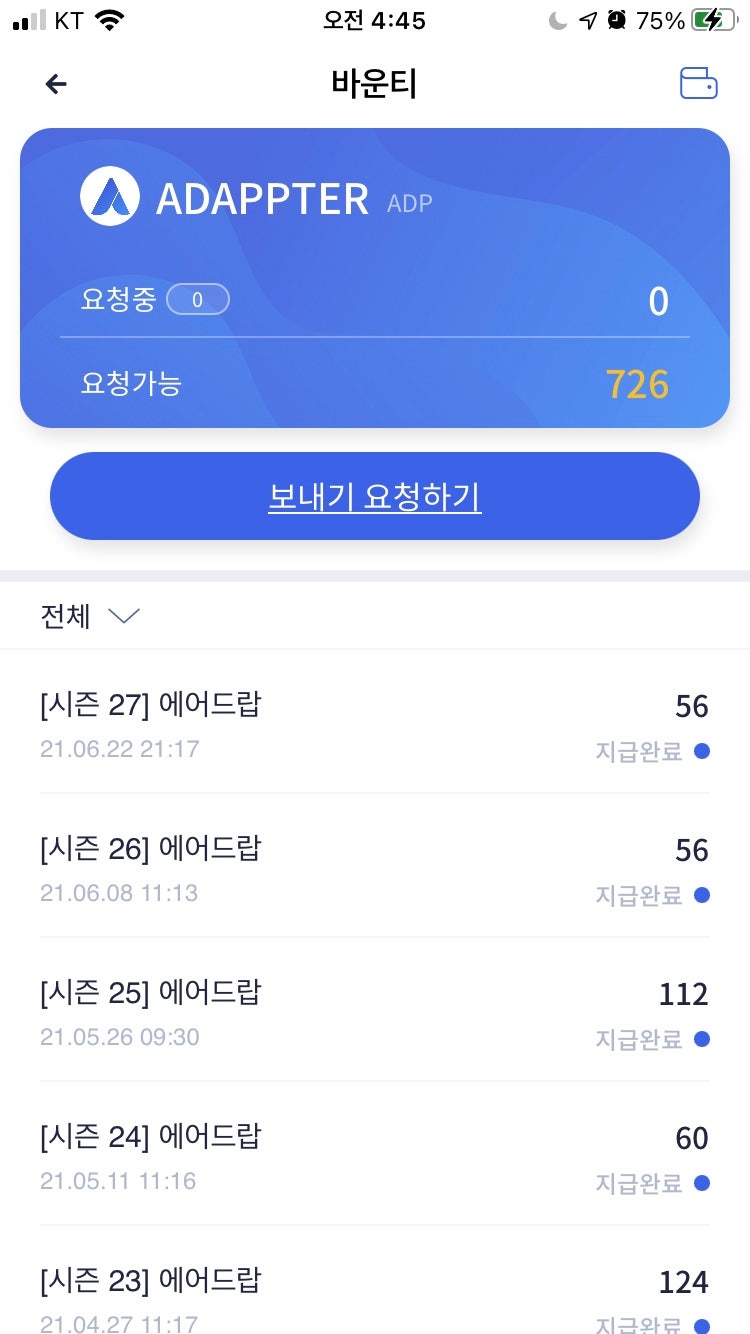
Task: Open the wallet icon at top right
Action: (698, 84)
